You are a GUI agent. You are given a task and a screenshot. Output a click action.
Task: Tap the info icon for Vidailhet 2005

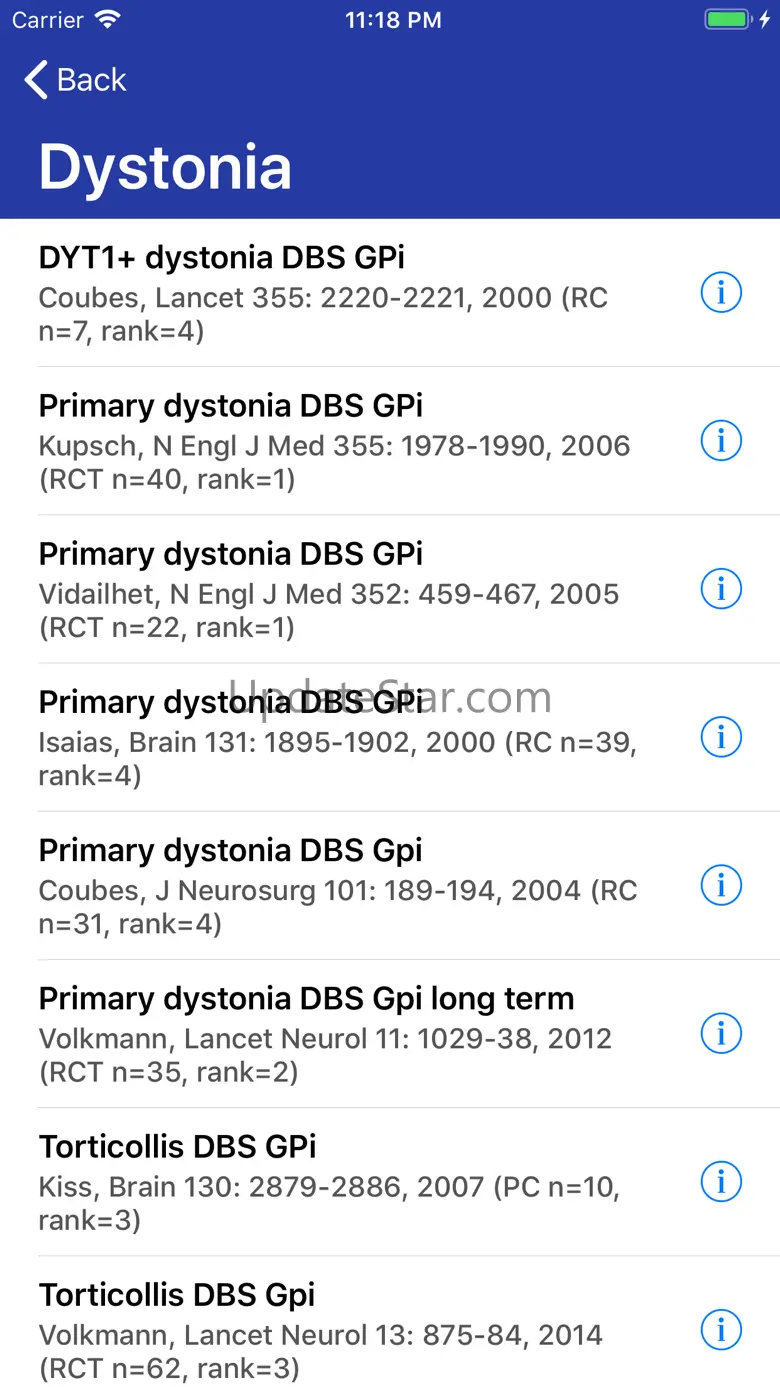[721, 589]
